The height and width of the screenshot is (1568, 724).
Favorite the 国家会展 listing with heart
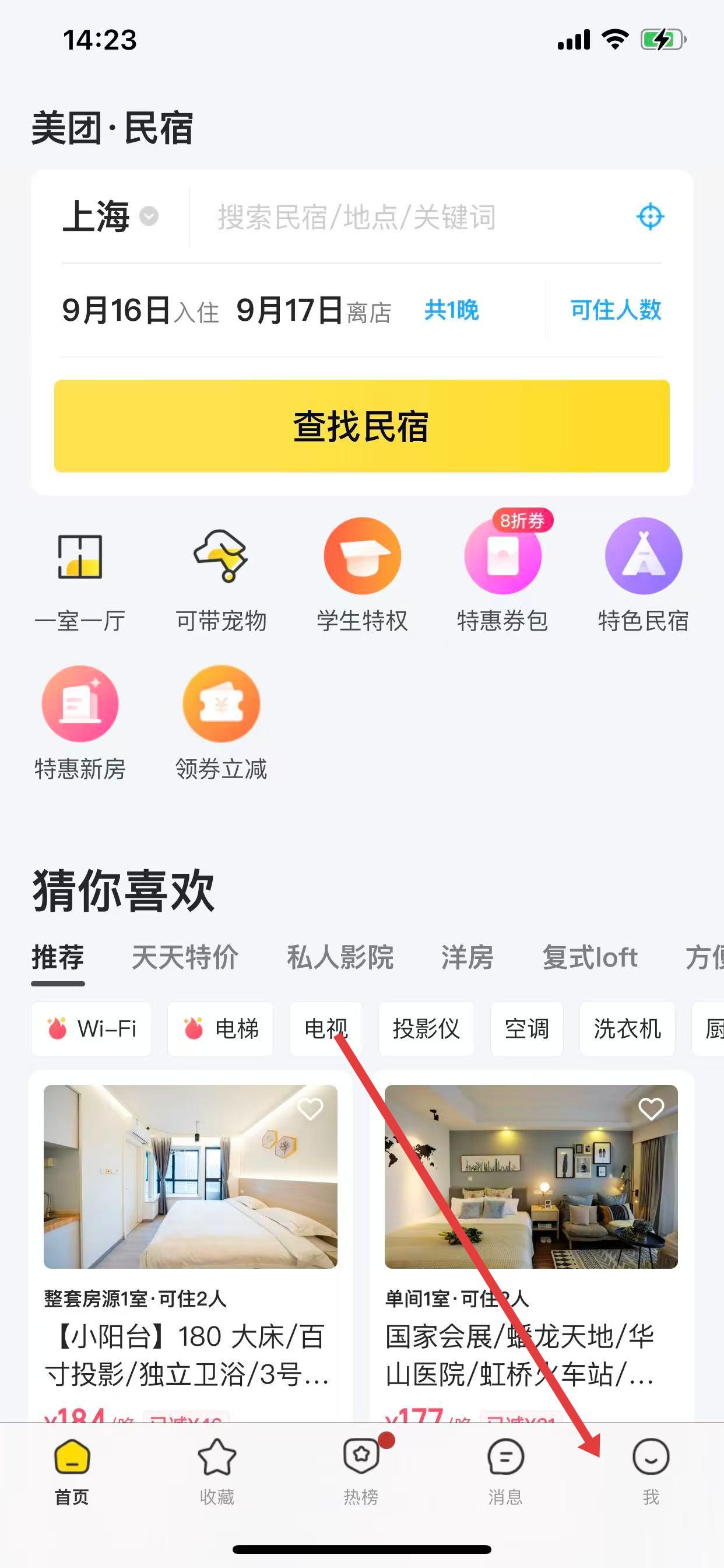651,1109
